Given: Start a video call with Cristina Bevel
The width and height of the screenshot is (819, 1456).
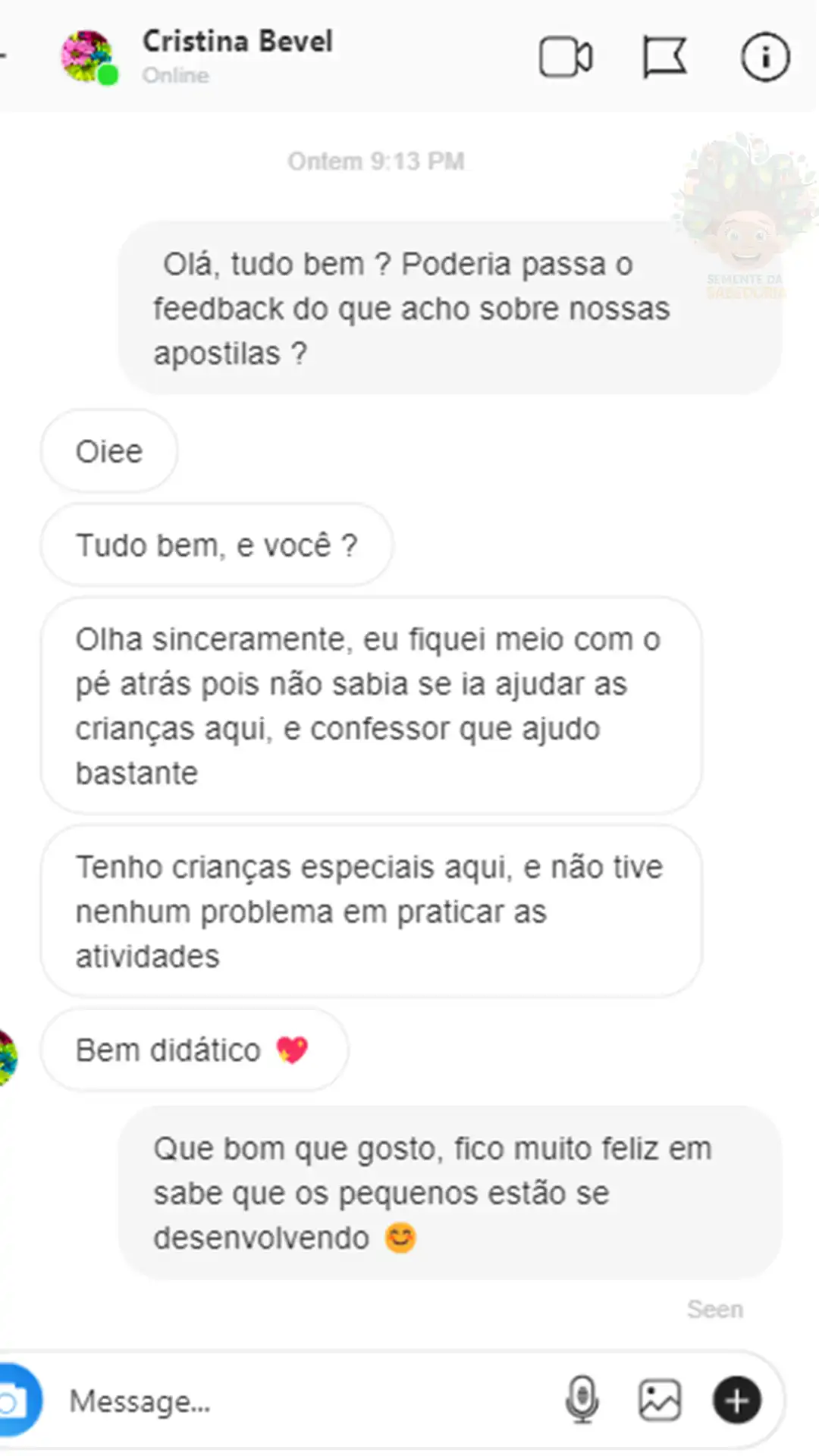Looking at the screenshot, I should [565, 57].
